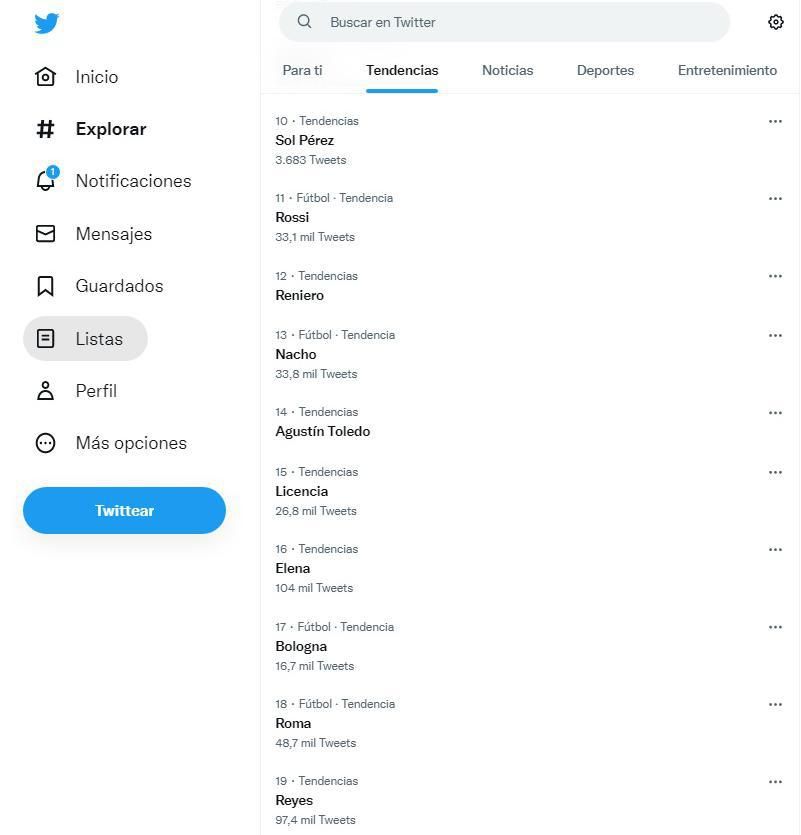Screen dimensions: 801x835
Task: Tap the Twittear button
Action: pyautogui.click(x=124, y=510)
